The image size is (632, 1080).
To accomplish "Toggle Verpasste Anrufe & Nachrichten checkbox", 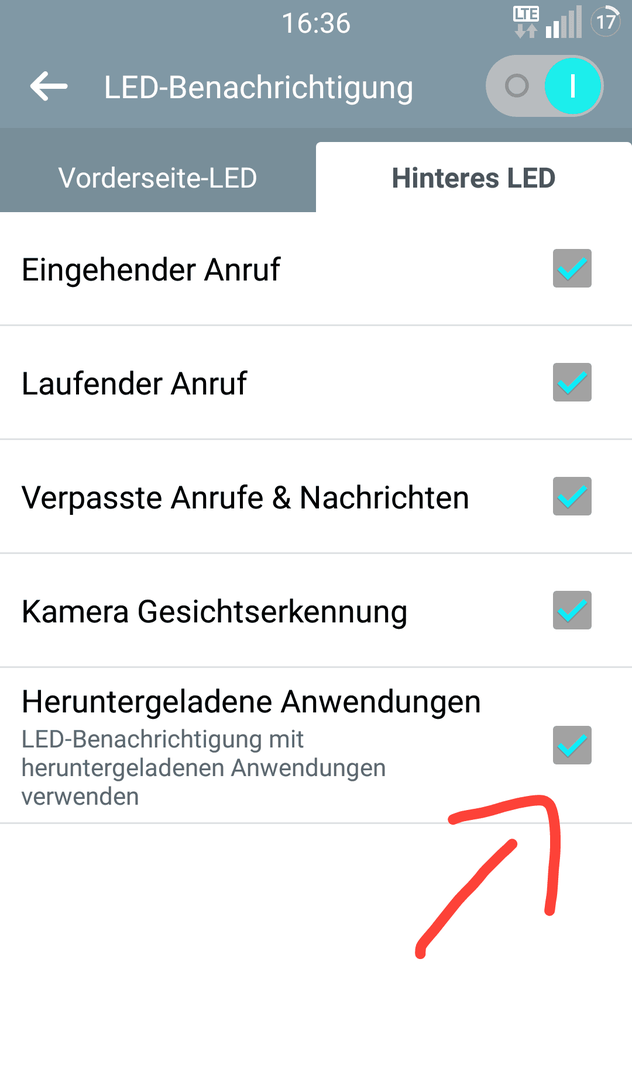I will pos(572,496).
